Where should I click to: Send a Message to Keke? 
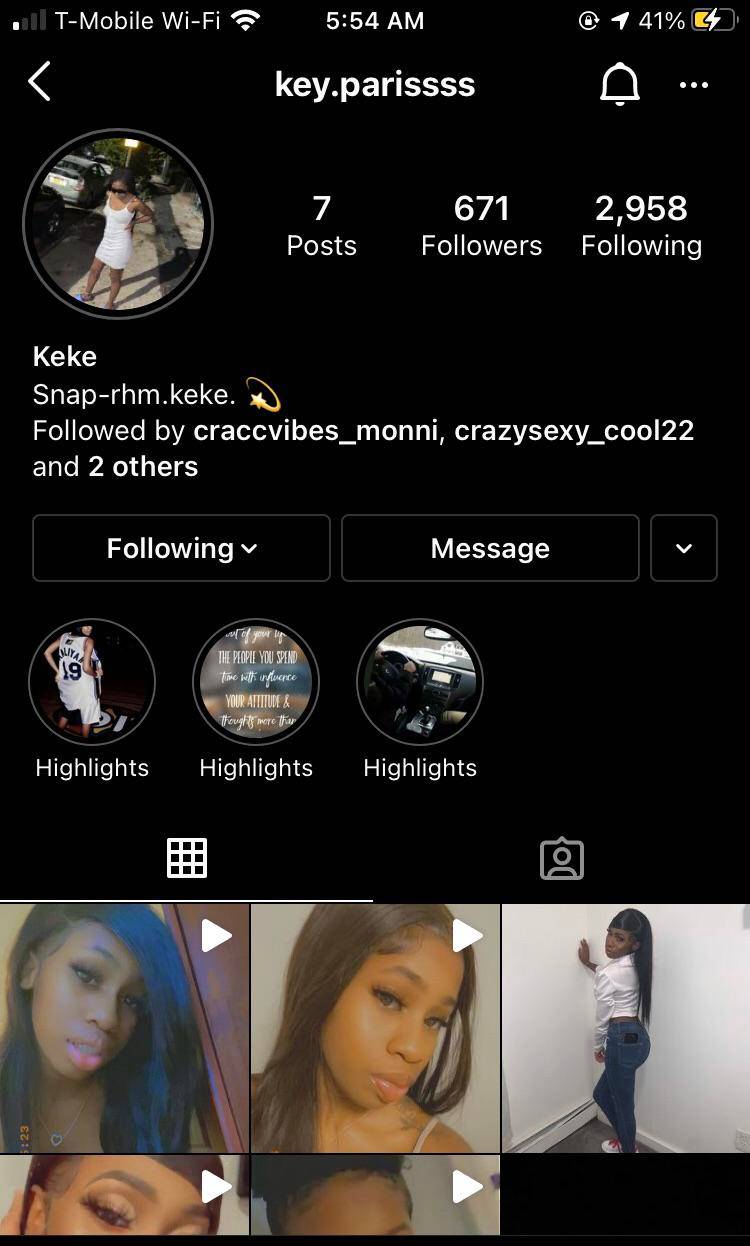pyautogui.click(x=490, y=548)
